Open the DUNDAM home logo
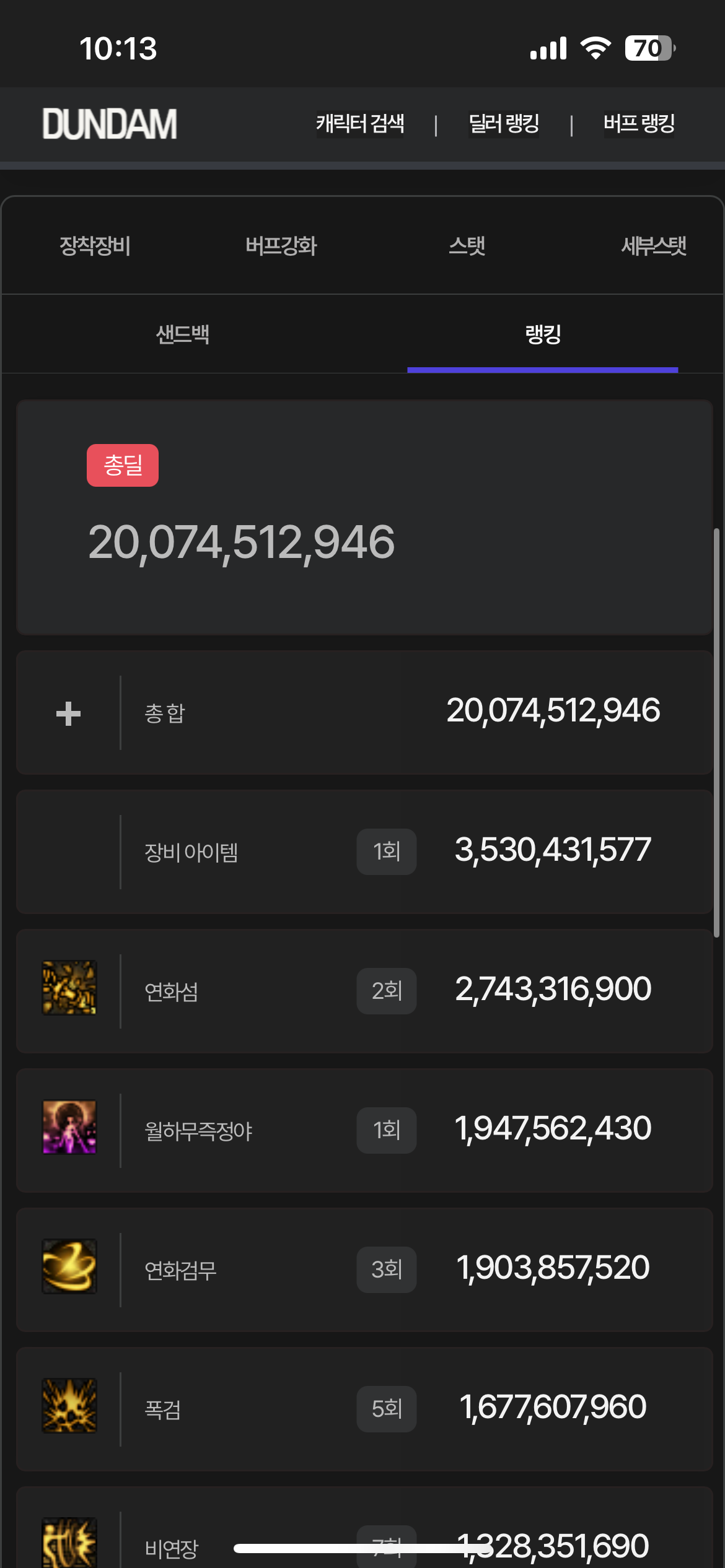Screen dimensions: 725x1568 coord(110,124)
